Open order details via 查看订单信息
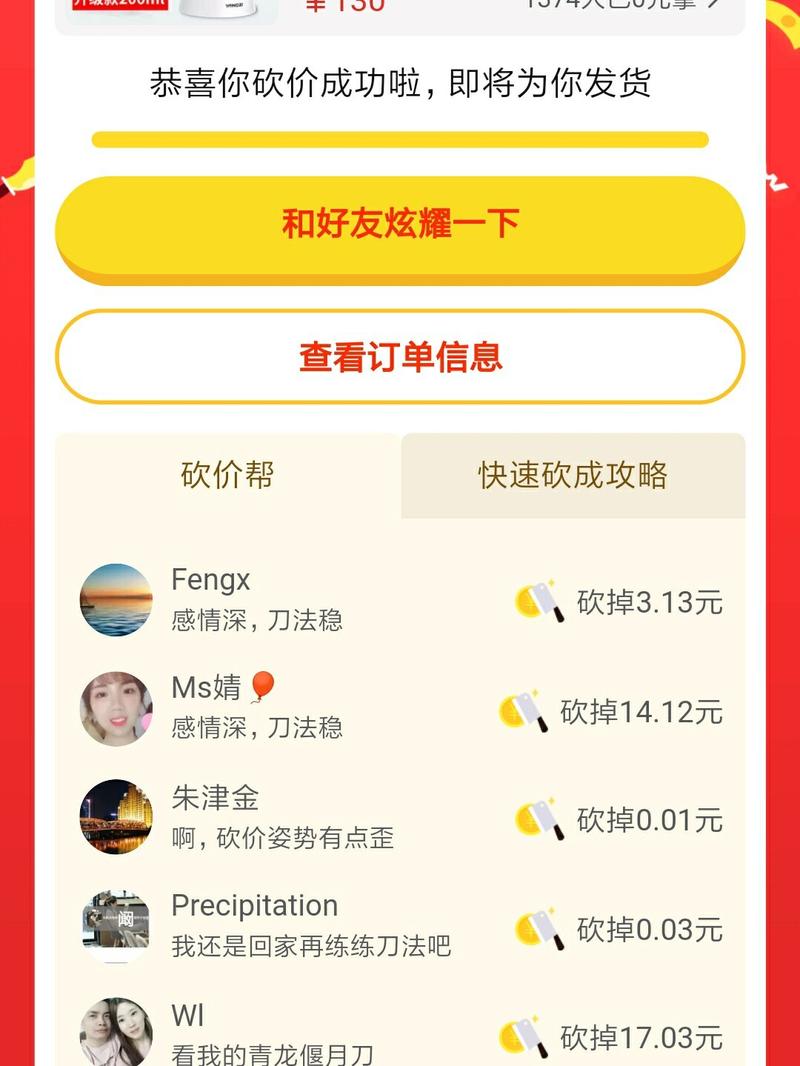The image size is (800, 1066). pyautogui.click(x=400, y=357)
